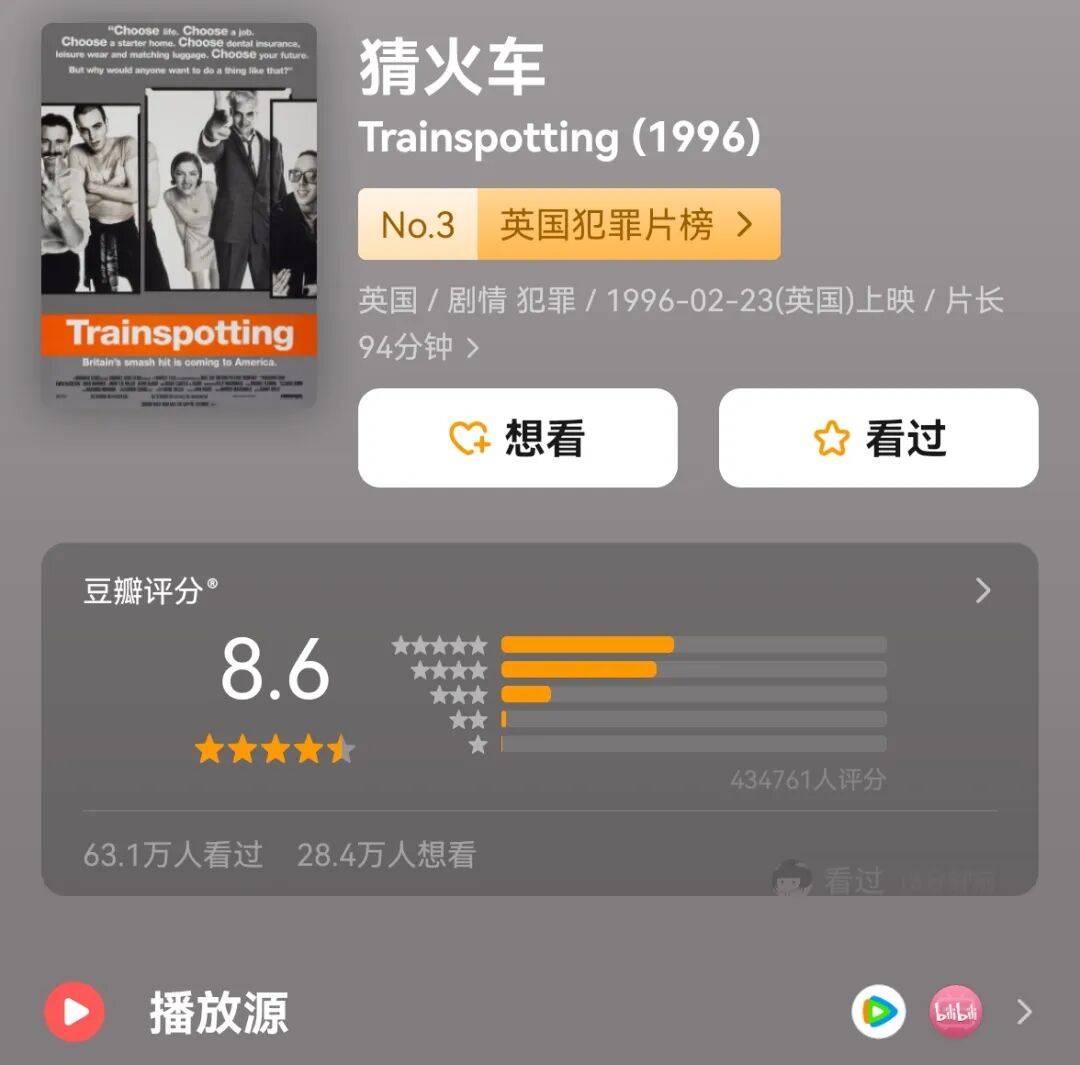Open the 豆瓣评分 rating details
The image size is (1080, 1065).
[982, 591]
